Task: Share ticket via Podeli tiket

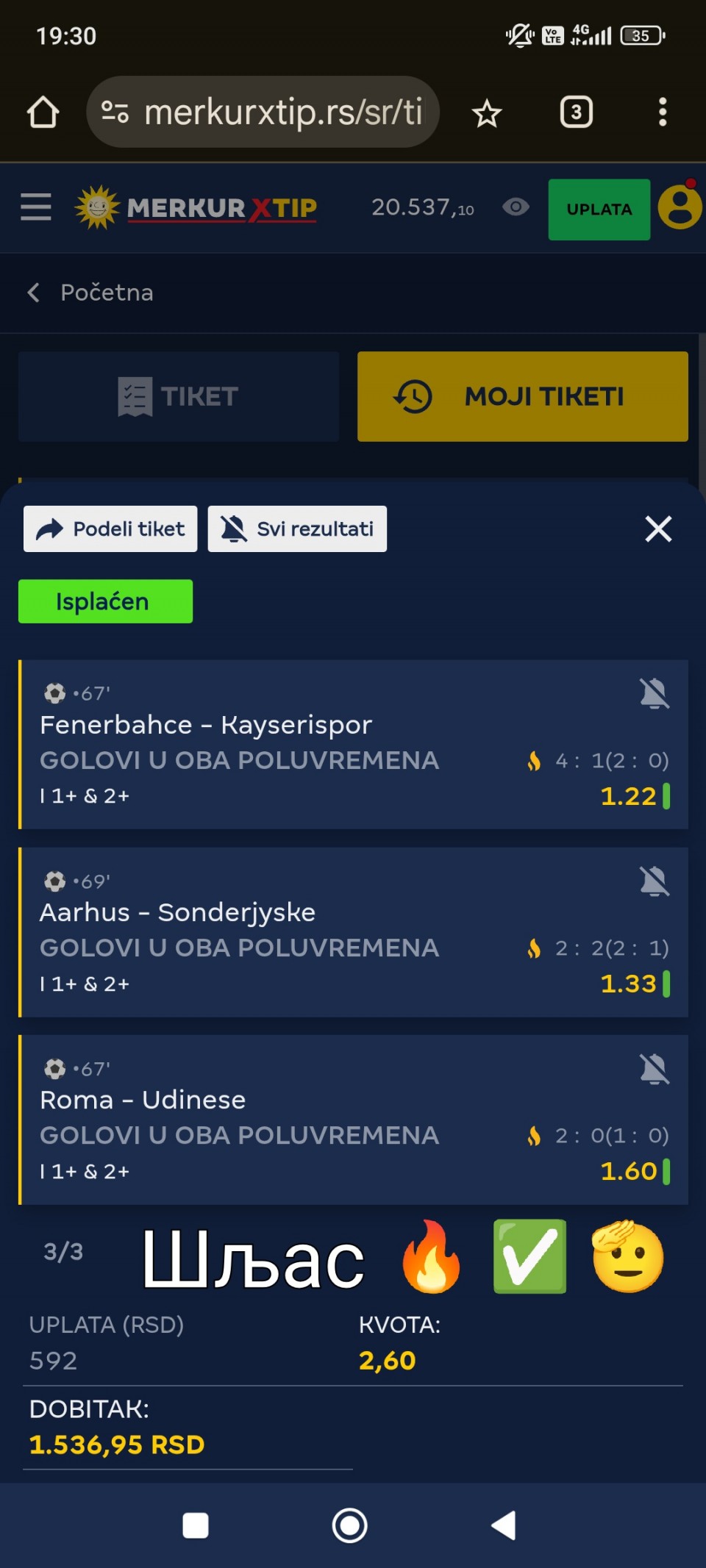Action: [110, 529]
